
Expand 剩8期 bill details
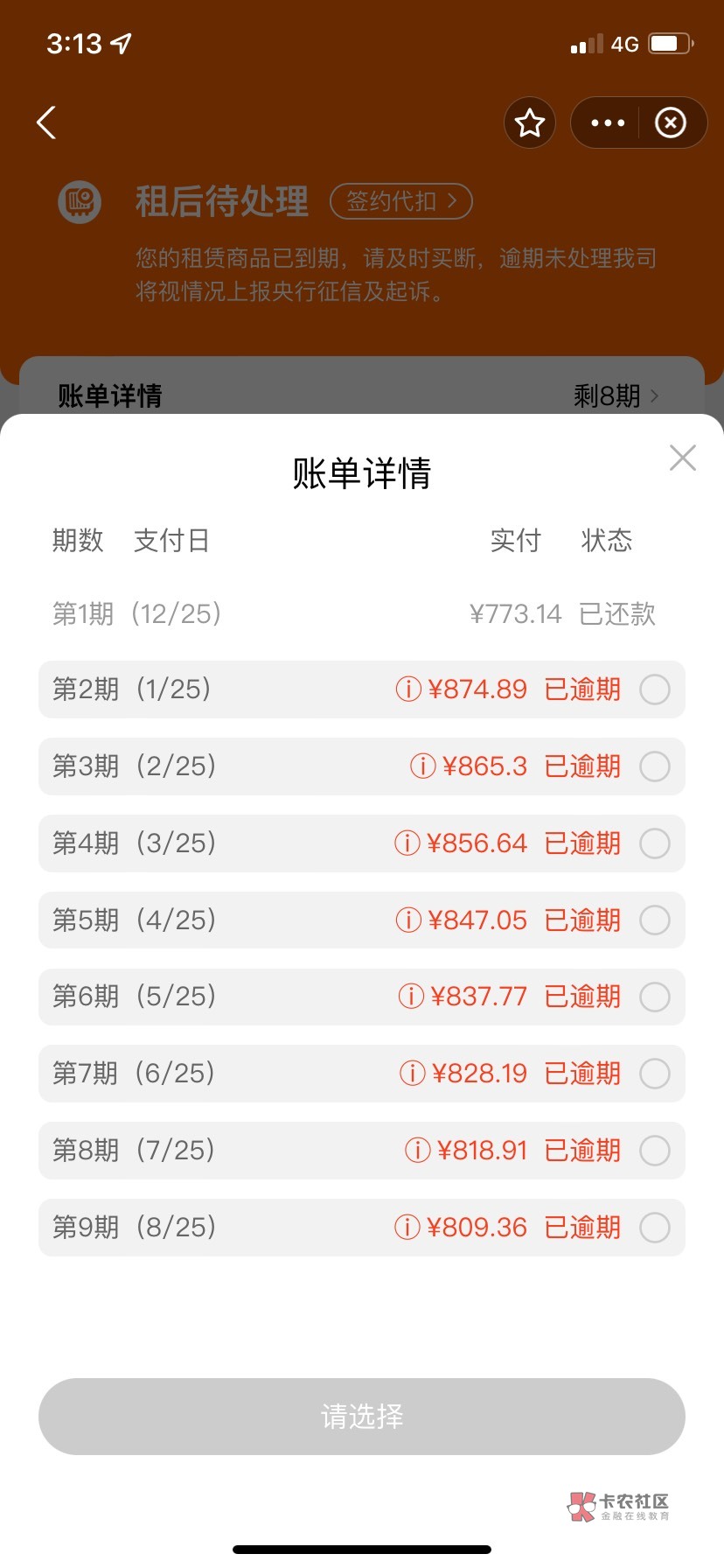pos(616,395)
